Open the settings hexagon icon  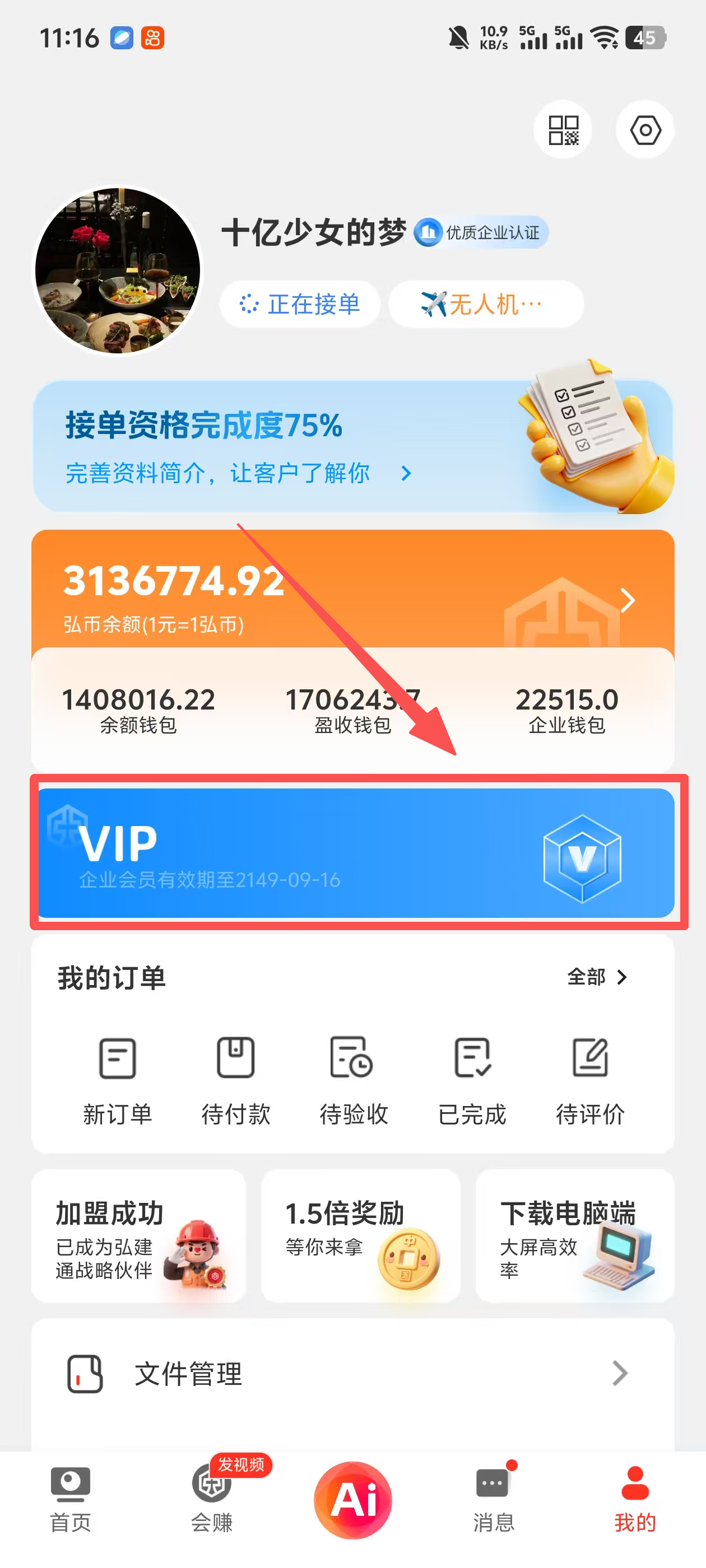(x=644, y=130)
